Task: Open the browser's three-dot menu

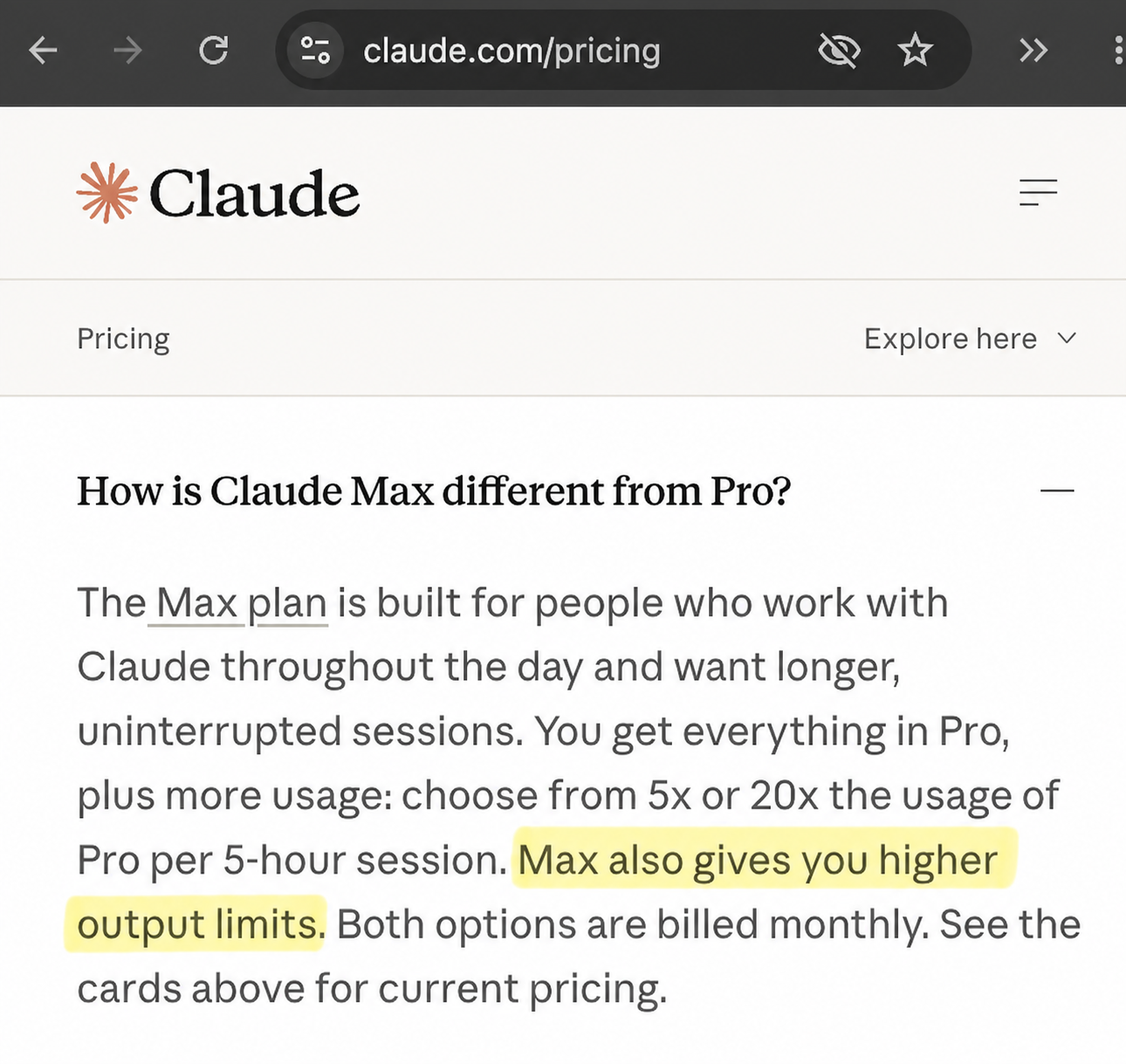Action: 1118,51
